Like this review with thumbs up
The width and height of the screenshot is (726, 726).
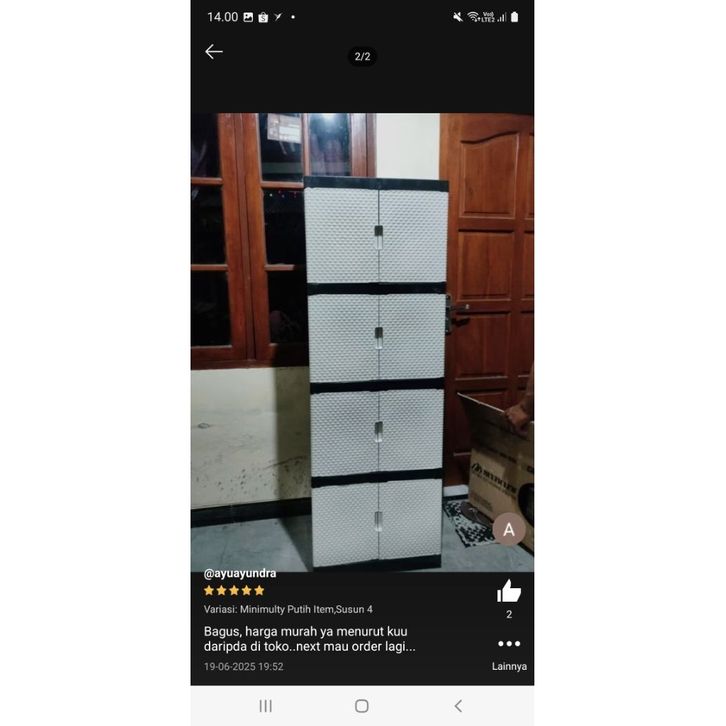tap(509, 591)
